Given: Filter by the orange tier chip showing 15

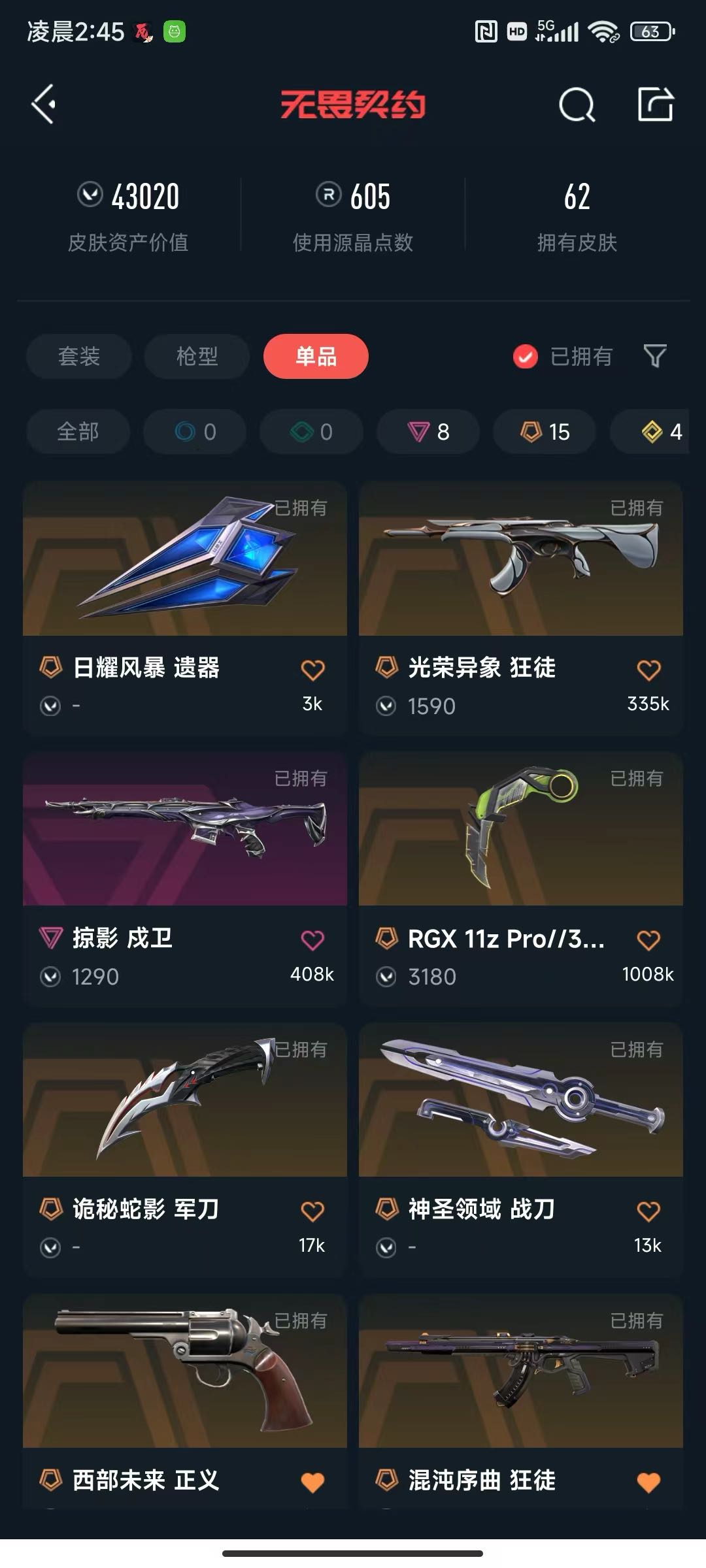Looking at the screenshot, I should [545, 432].
